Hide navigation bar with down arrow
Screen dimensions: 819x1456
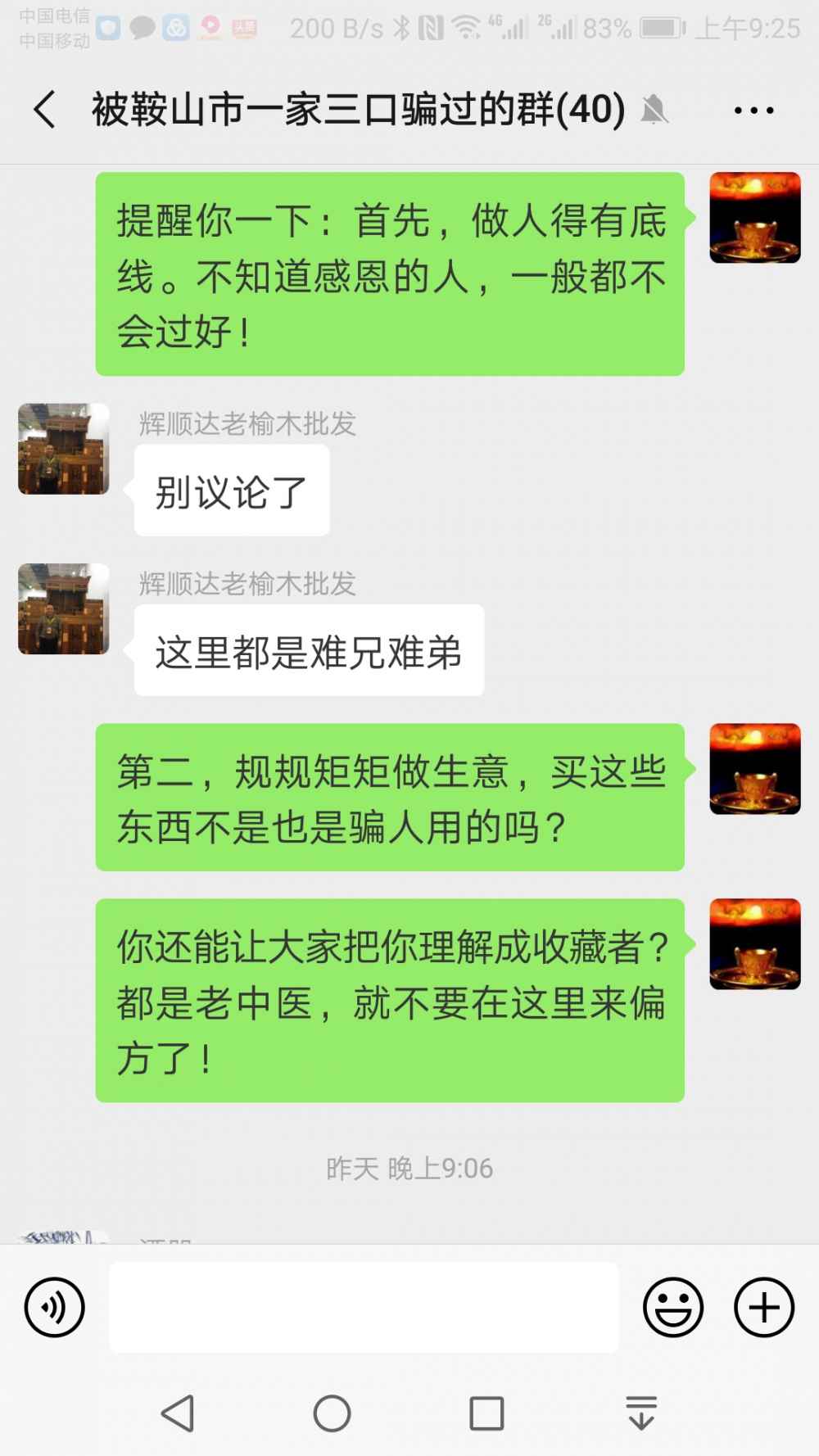pos(640,1413)
